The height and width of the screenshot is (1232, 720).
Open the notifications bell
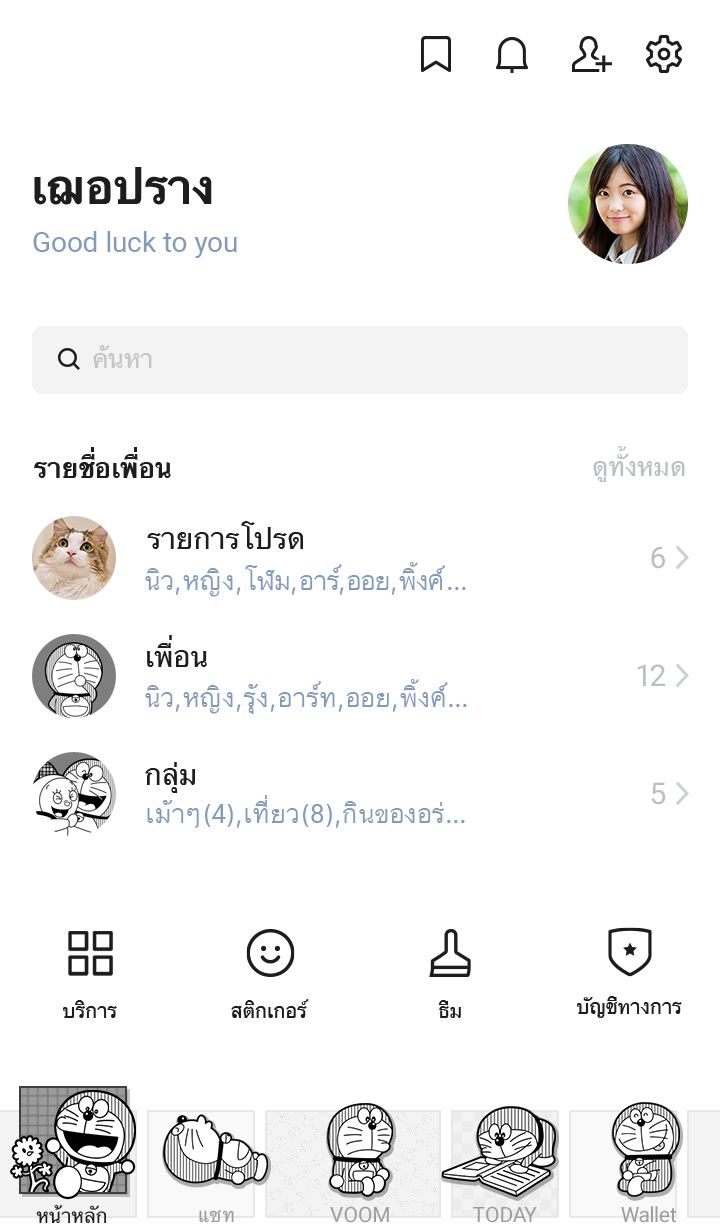coord(512,55)
